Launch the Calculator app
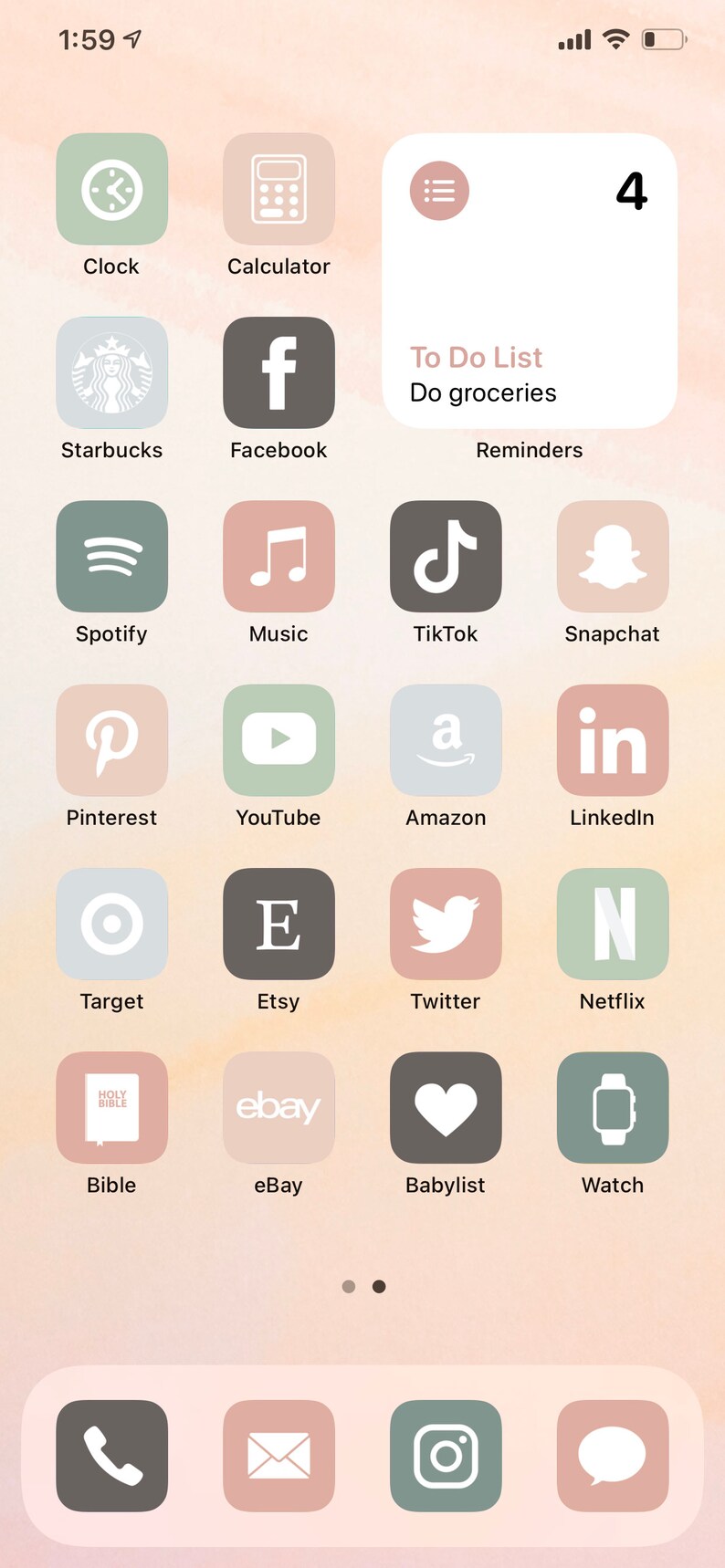This screenshot has width=725, height=1568. coord(278,189)
